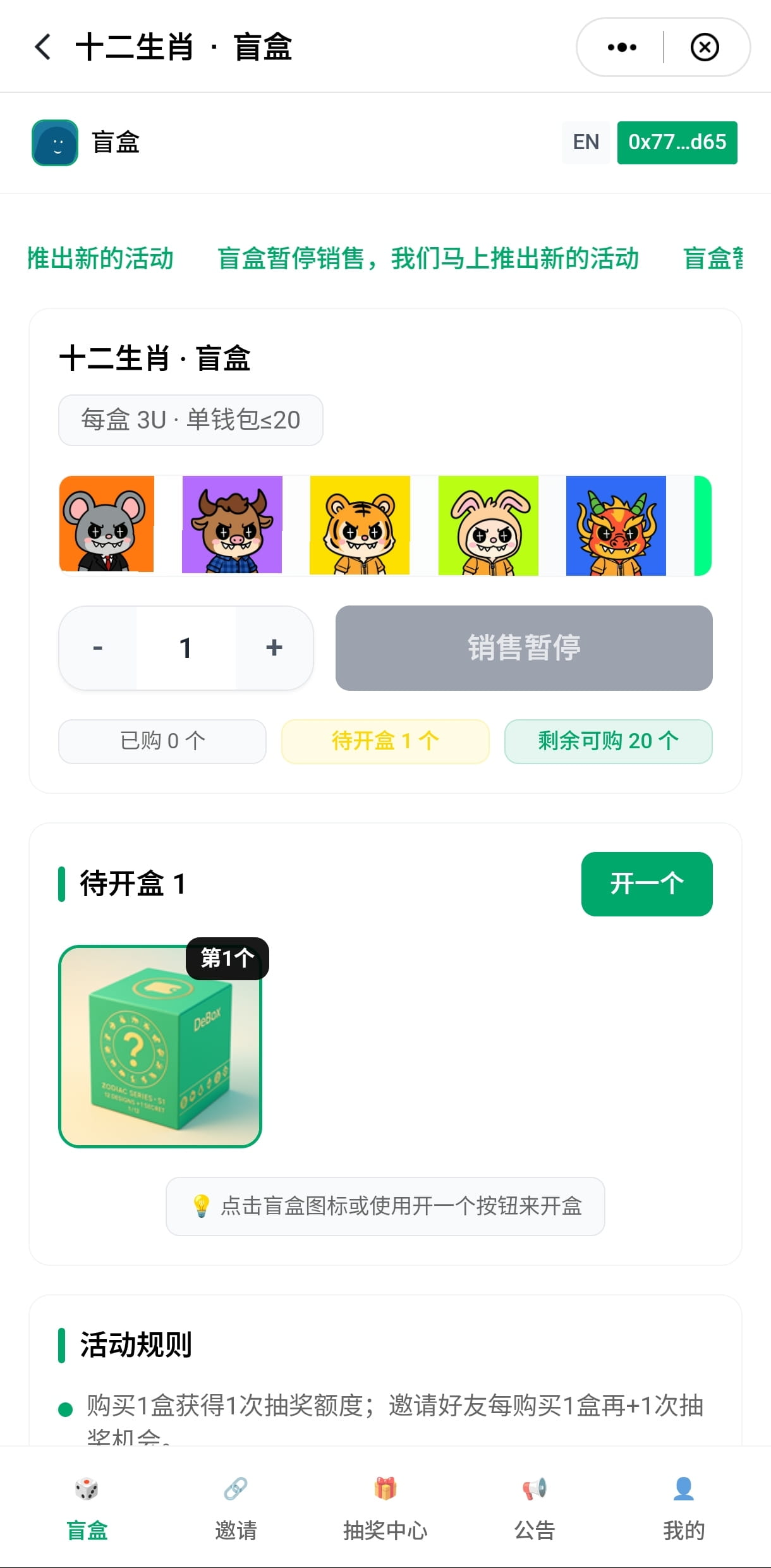Open the three-dot more menu

[x=622, y=47]
